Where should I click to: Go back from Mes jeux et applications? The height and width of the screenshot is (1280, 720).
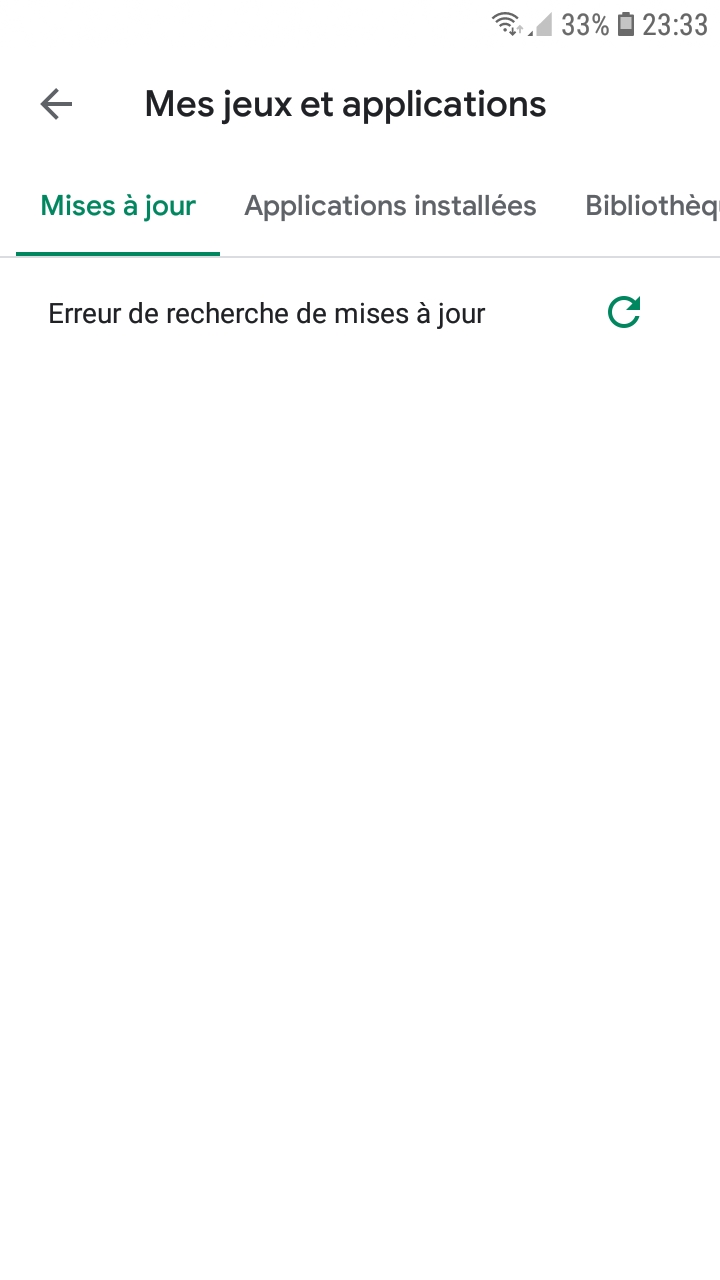[x=56, y=104]
